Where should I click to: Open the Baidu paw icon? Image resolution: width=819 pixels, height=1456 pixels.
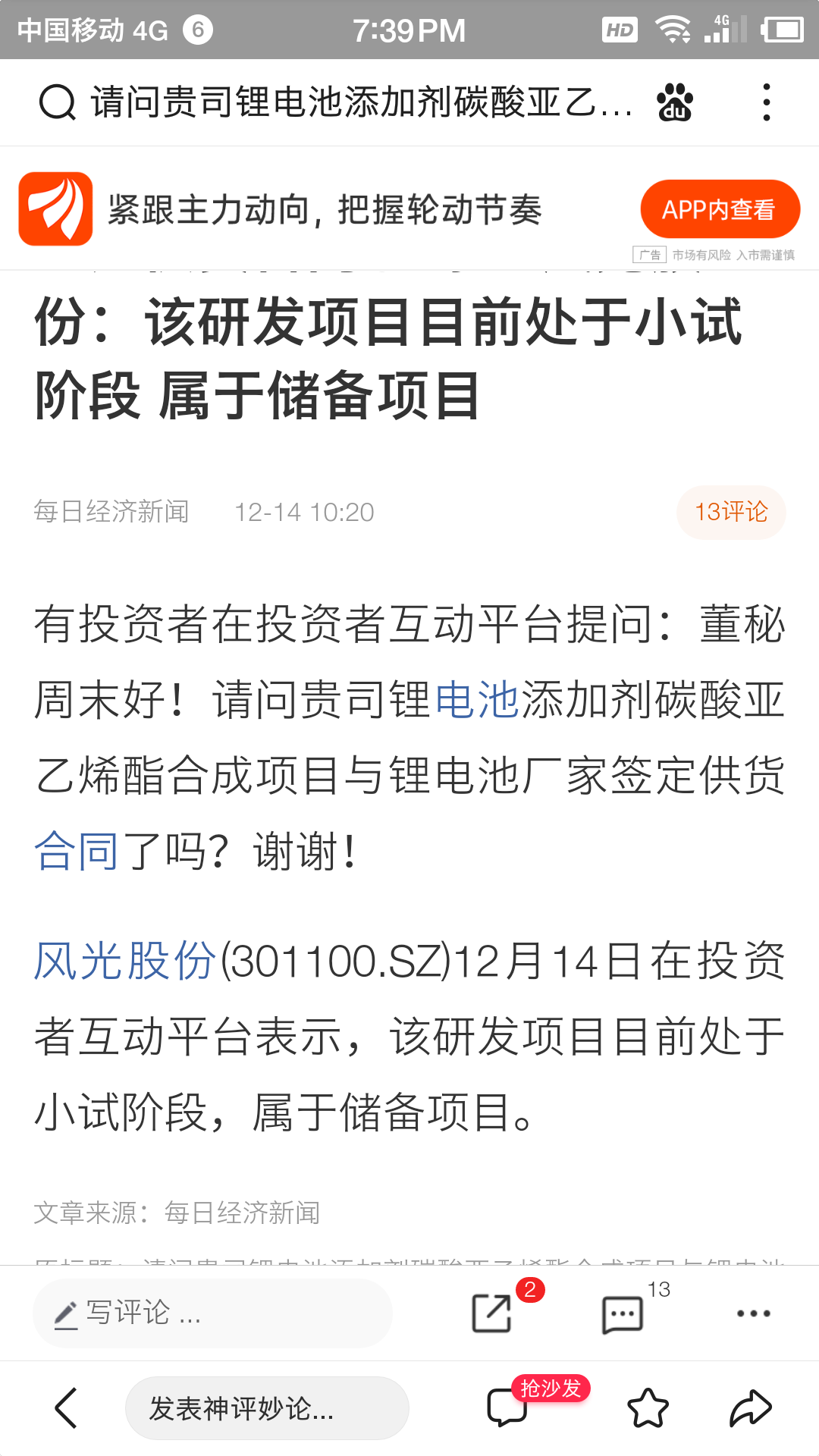[x=674, y=102]
